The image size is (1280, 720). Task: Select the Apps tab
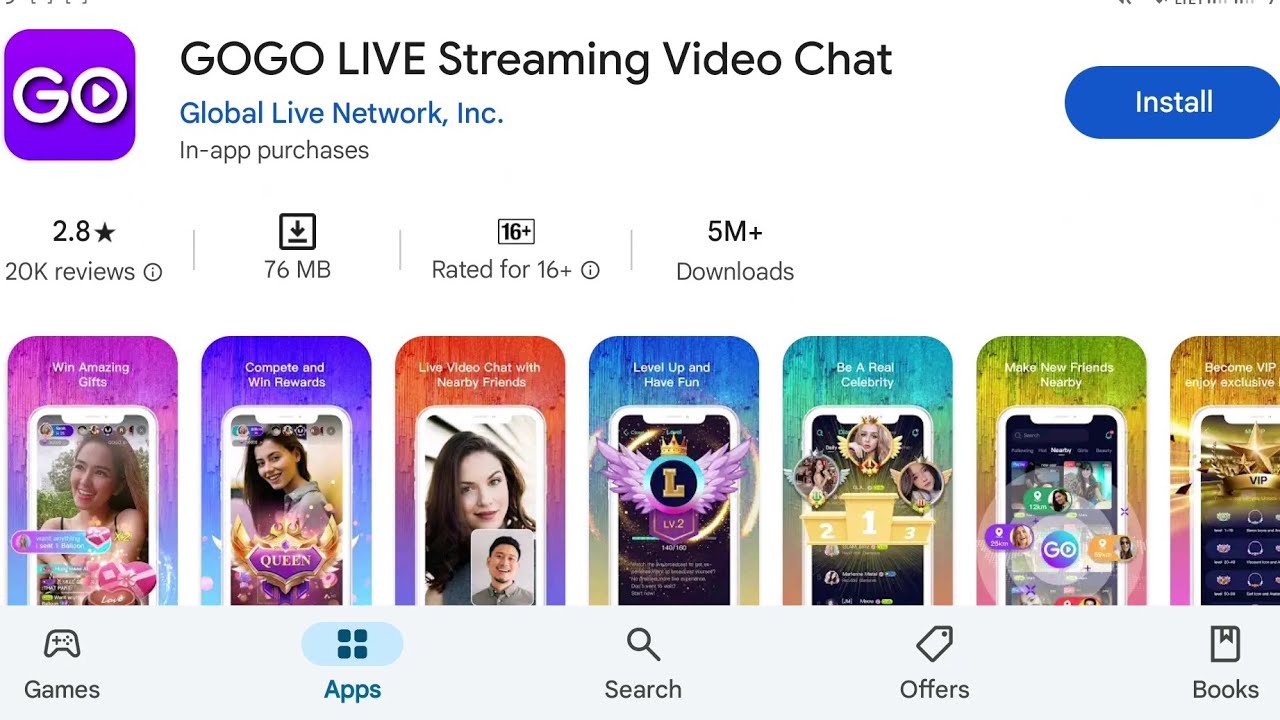click(352, 664)
